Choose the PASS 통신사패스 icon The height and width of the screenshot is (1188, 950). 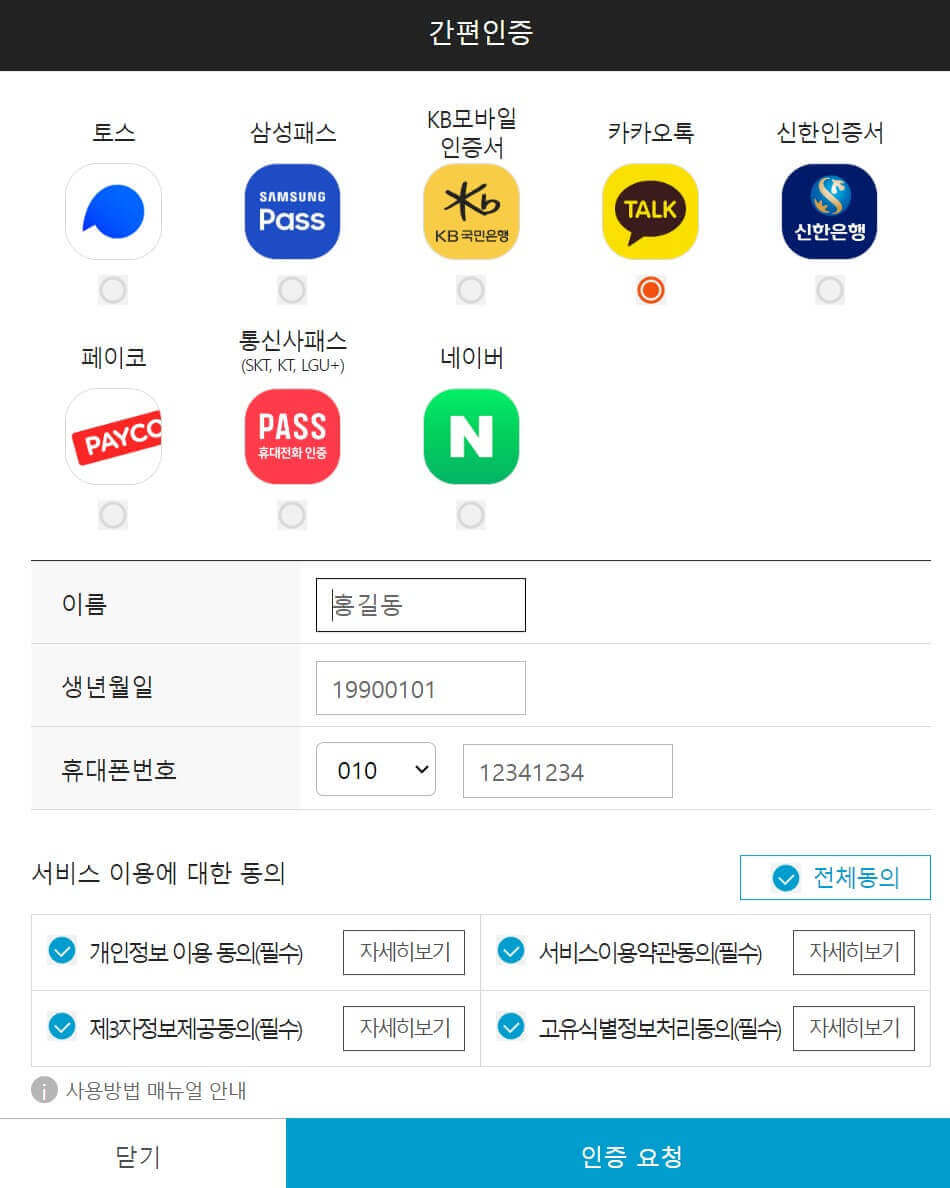[x=291, y=437]
